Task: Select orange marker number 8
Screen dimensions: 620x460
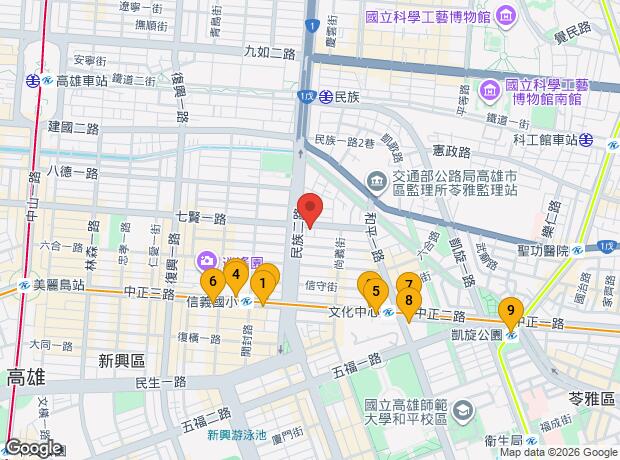Action: pyautogui.click(x=408, y=301)
